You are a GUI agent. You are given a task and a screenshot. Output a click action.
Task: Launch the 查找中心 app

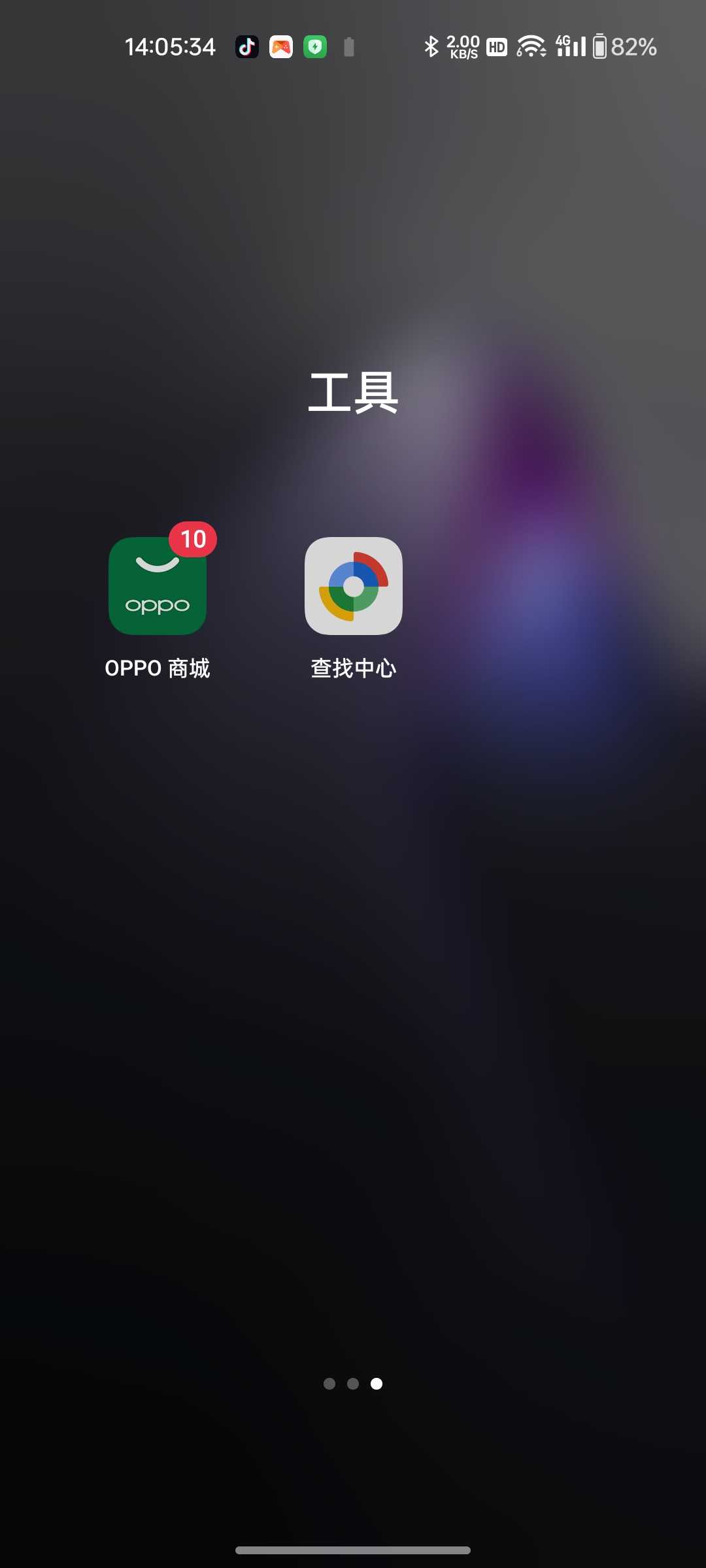click(353, 586)
